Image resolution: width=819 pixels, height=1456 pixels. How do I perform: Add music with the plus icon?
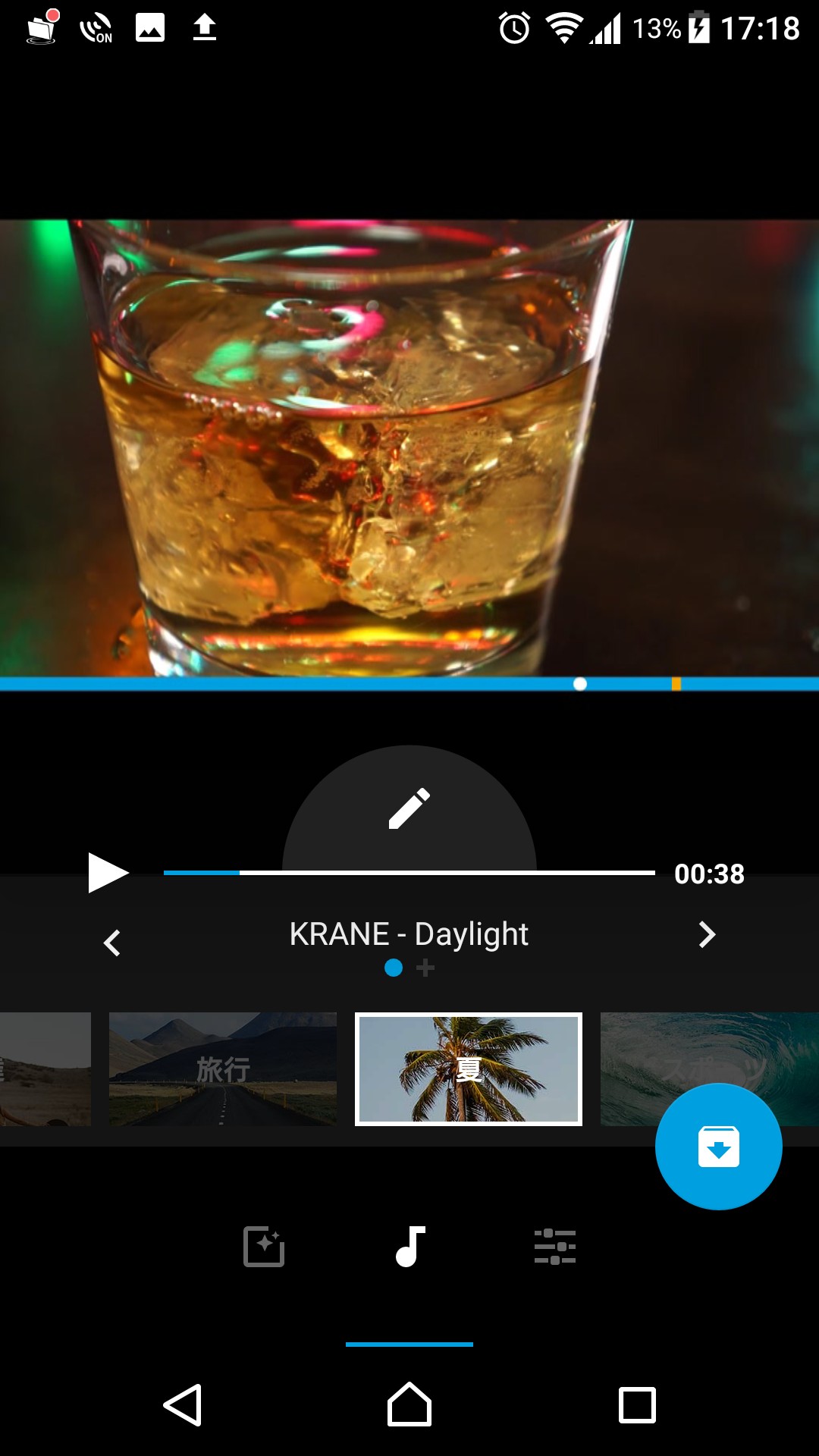[x=425, y=968]
